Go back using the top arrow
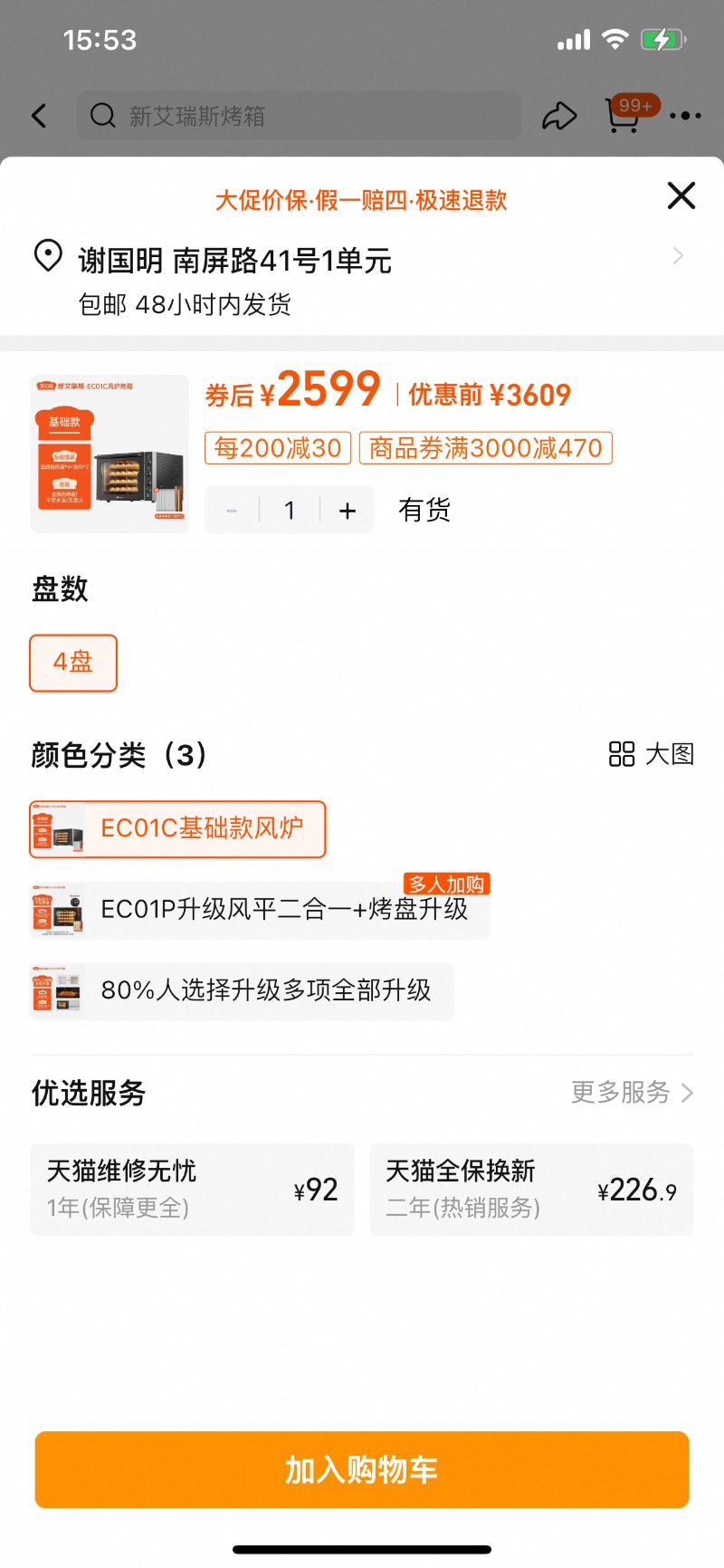 tap(39, 116)
